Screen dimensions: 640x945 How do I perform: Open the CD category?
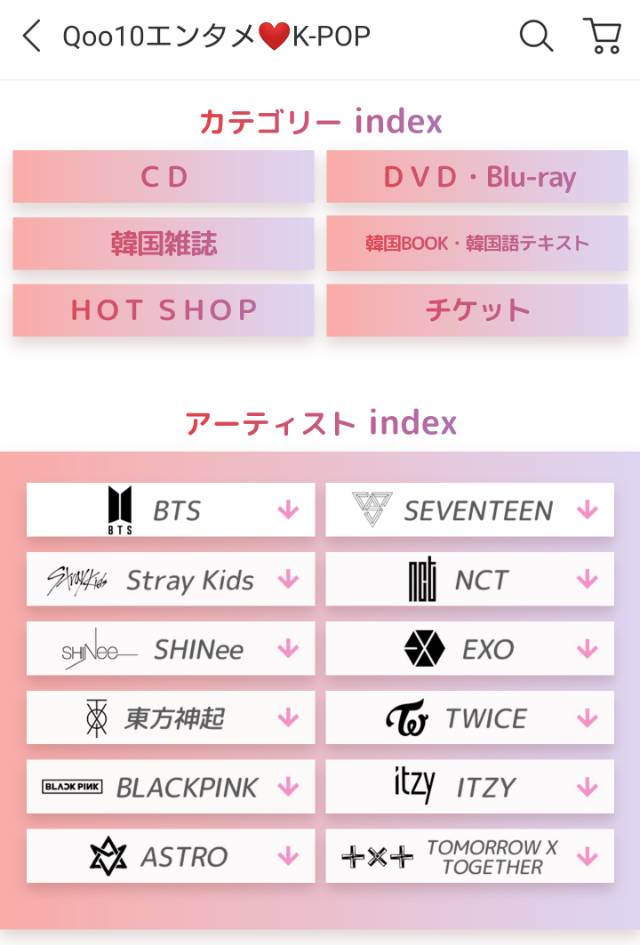(163, 177)
